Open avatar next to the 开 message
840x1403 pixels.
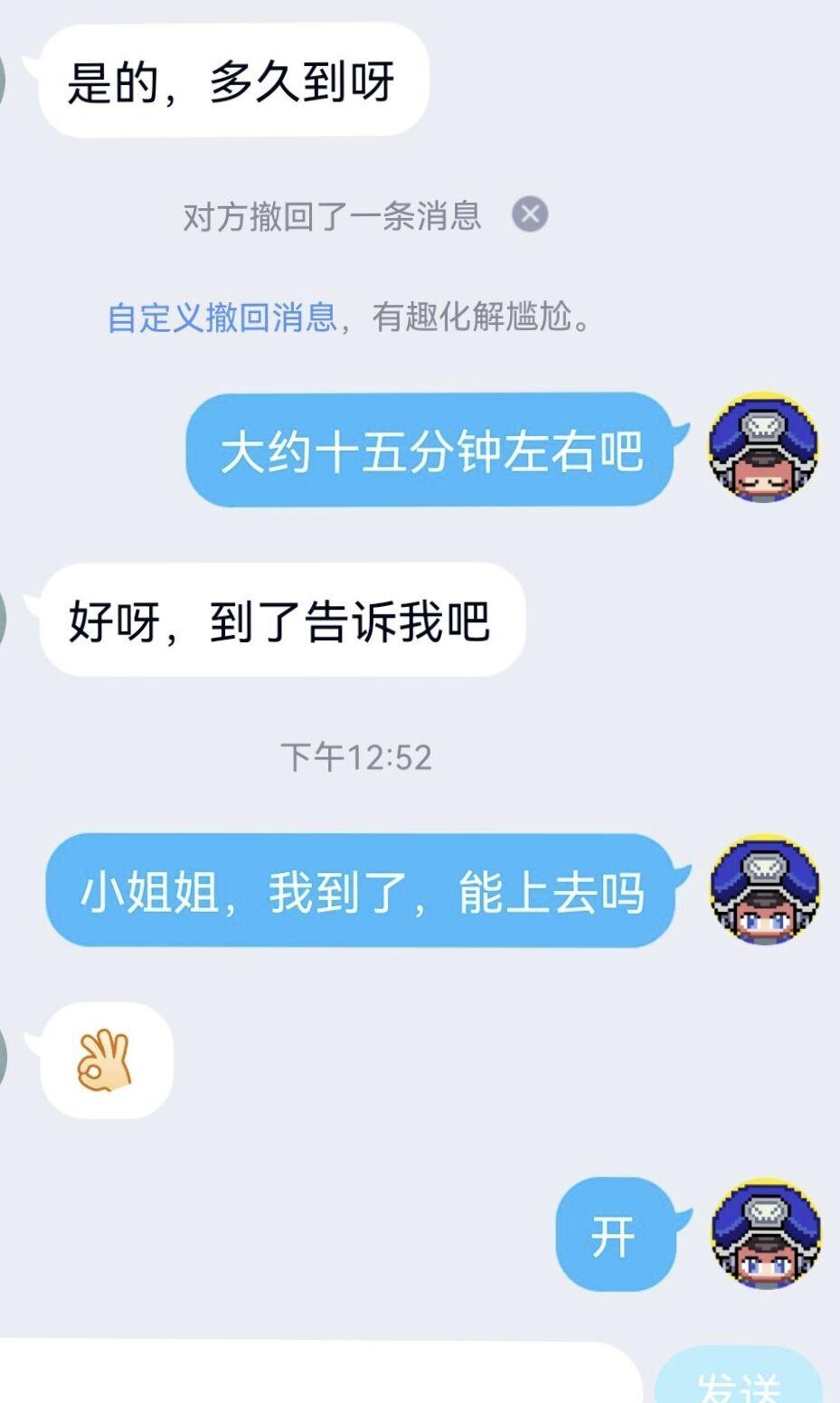[766, 1234]
